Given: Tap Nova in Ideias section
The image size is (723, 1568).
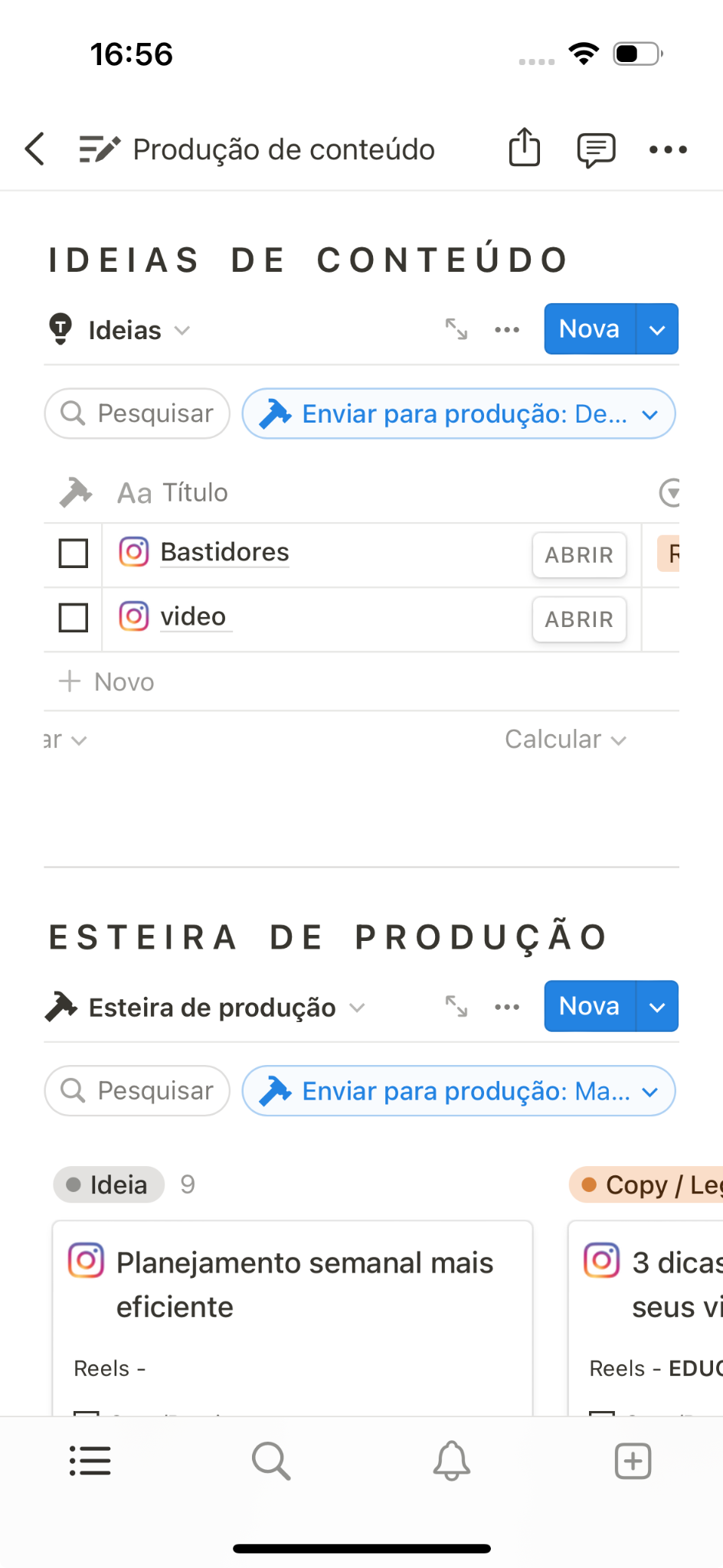Looking at the screenshot, I should tap(589, 328).
